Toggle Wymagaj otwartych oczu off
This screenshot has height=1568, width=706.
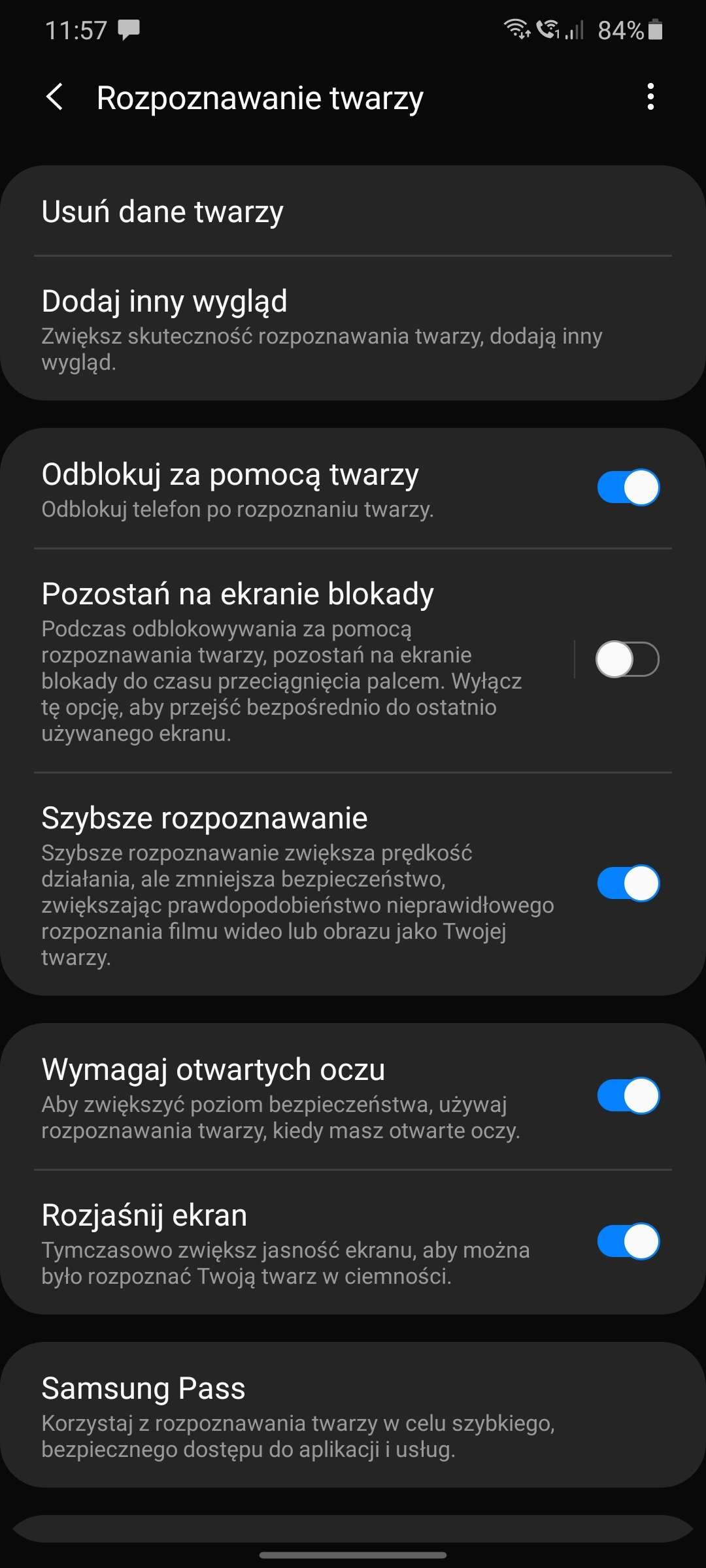tap(628, 1095)
